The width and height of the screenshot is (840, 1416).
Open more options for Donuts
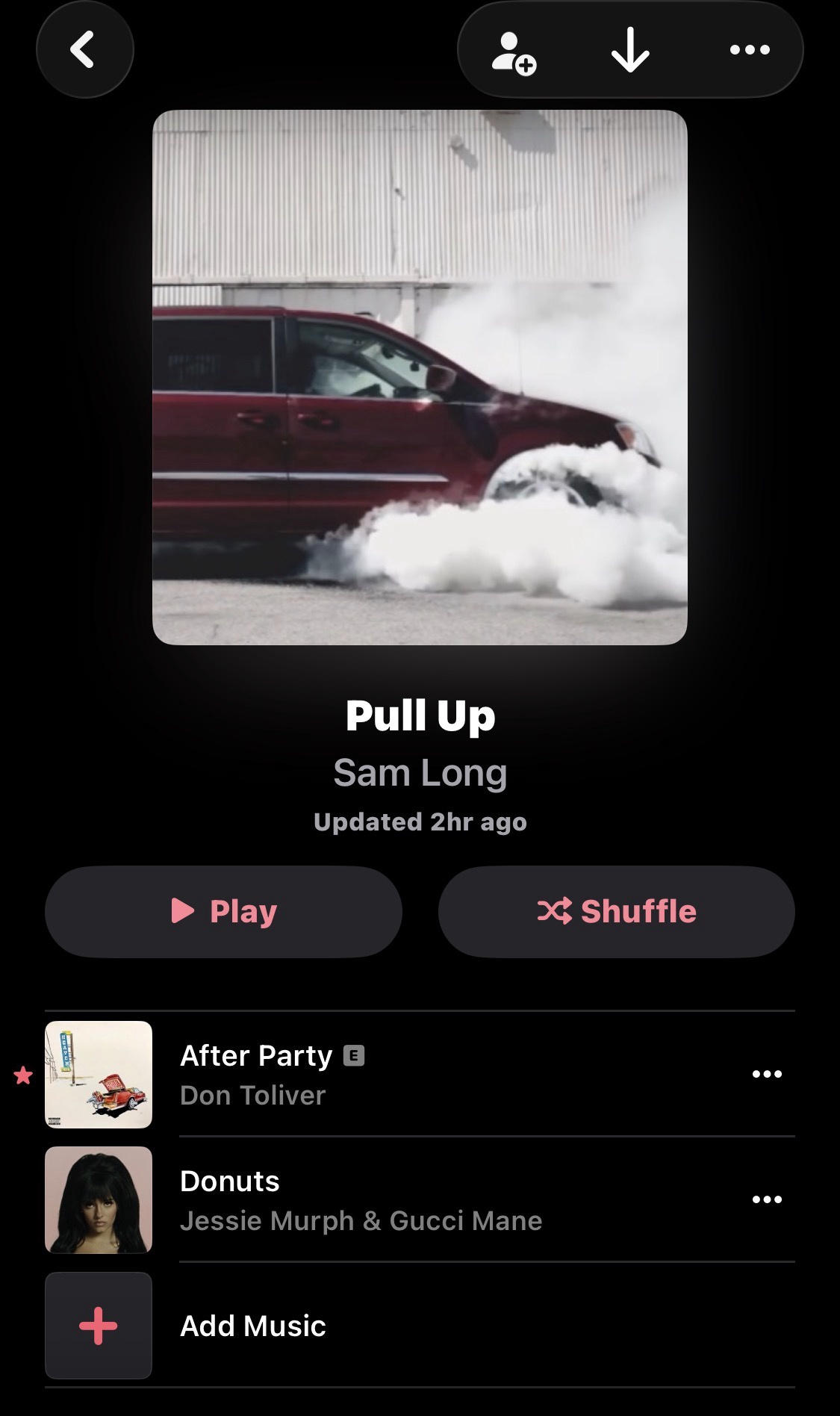click(x=767, y=1199)
